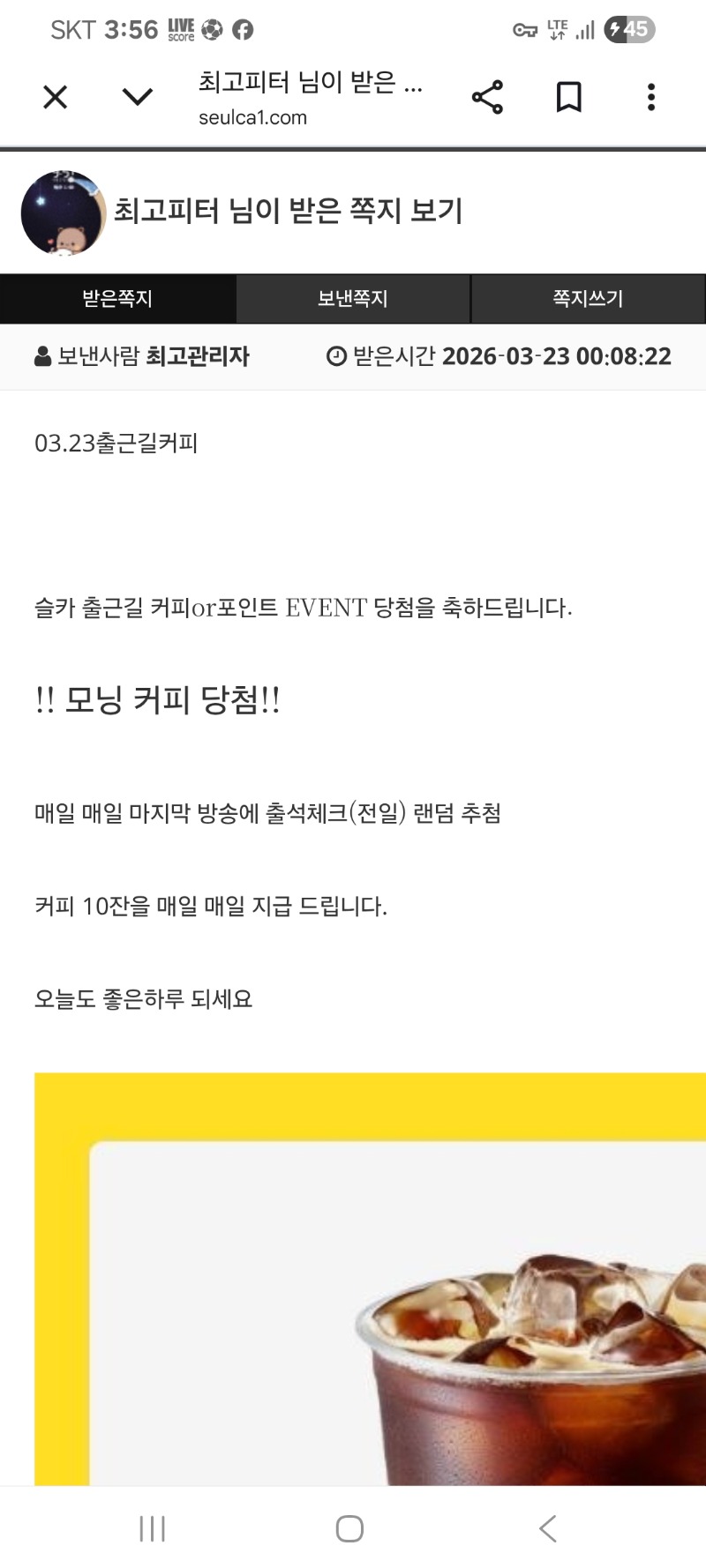Go back with system back button

[x=548, y=1528]
